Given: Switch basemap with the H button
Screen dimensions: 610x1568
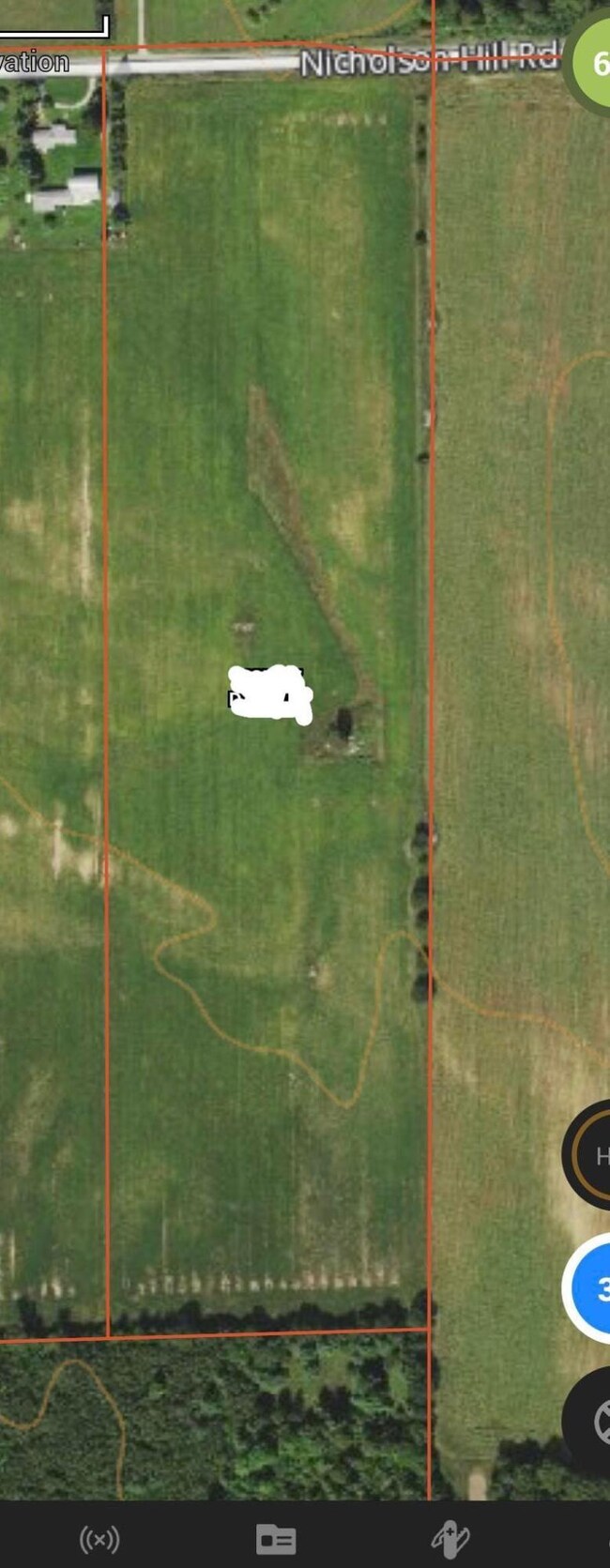Looking at the screenshot, I should point(590,1156).
